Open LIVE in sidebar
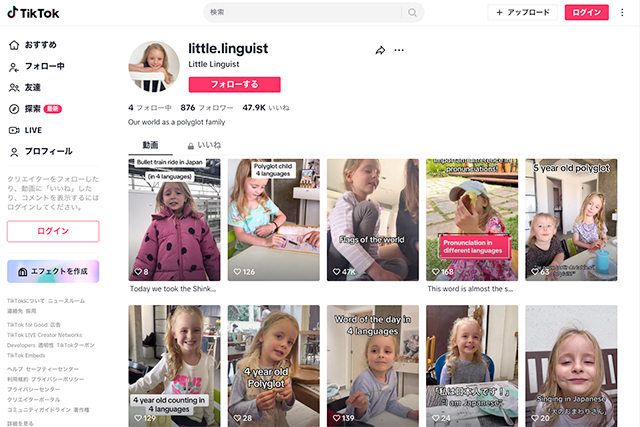 [x=32, y=130]
